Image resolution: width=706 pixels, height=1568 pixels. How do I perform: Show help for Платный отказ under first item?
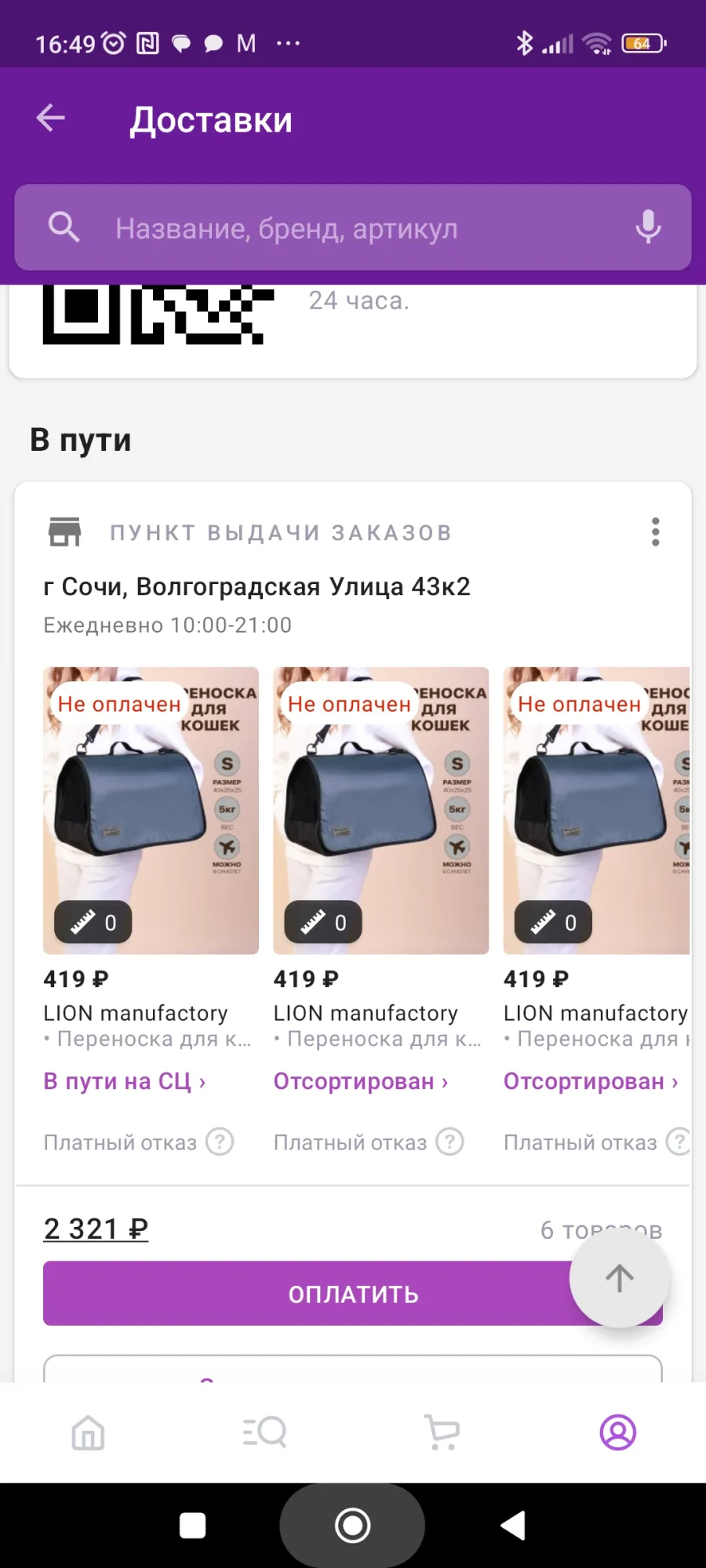click(220, 1142)
